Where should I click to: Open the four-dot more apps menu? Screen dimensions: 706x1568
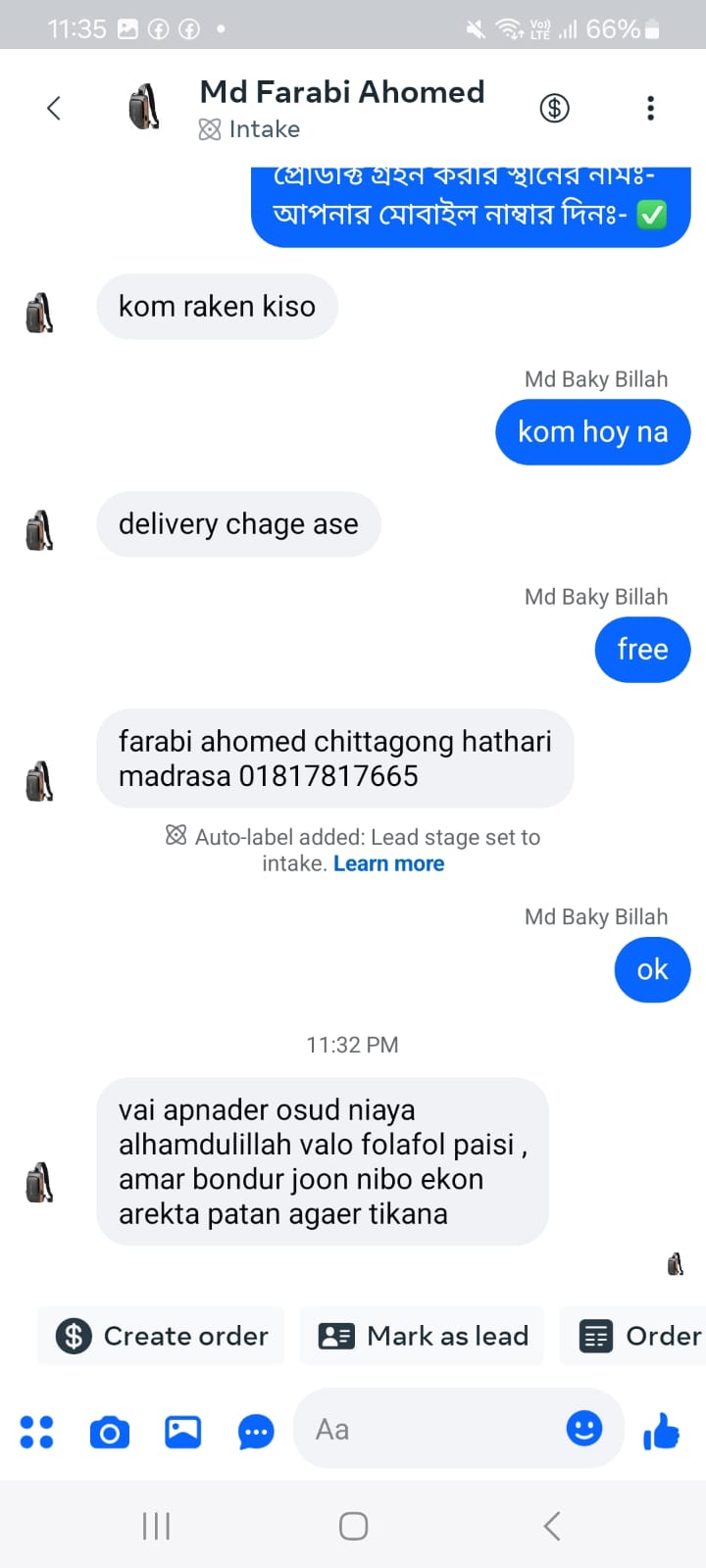coord(36,1432)
